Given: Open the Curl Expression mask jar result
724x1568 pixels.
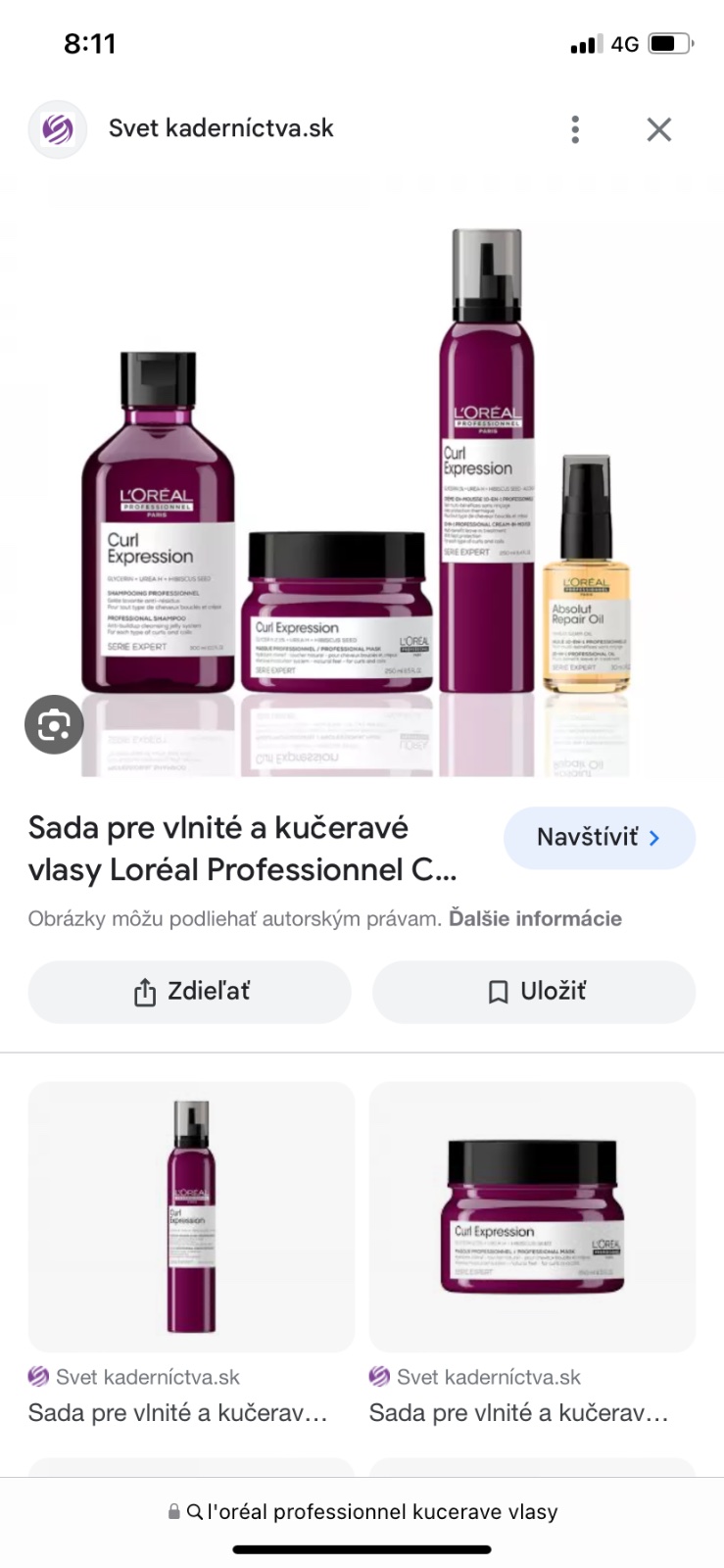Looking at the screenshot, I should (x=532, y=1216).
